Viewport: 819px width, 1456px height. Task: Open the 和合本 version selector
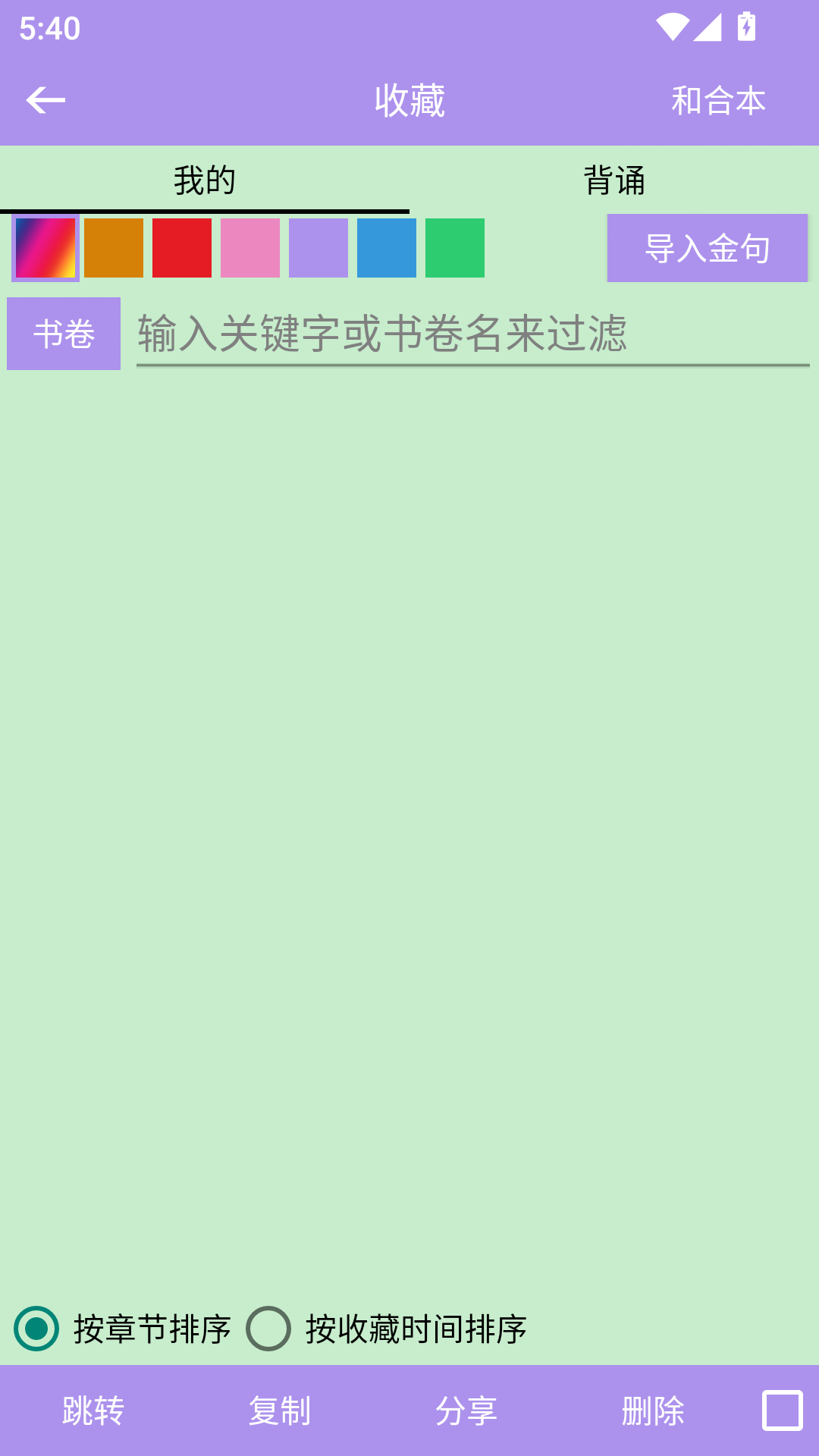[x=718, y=99]
